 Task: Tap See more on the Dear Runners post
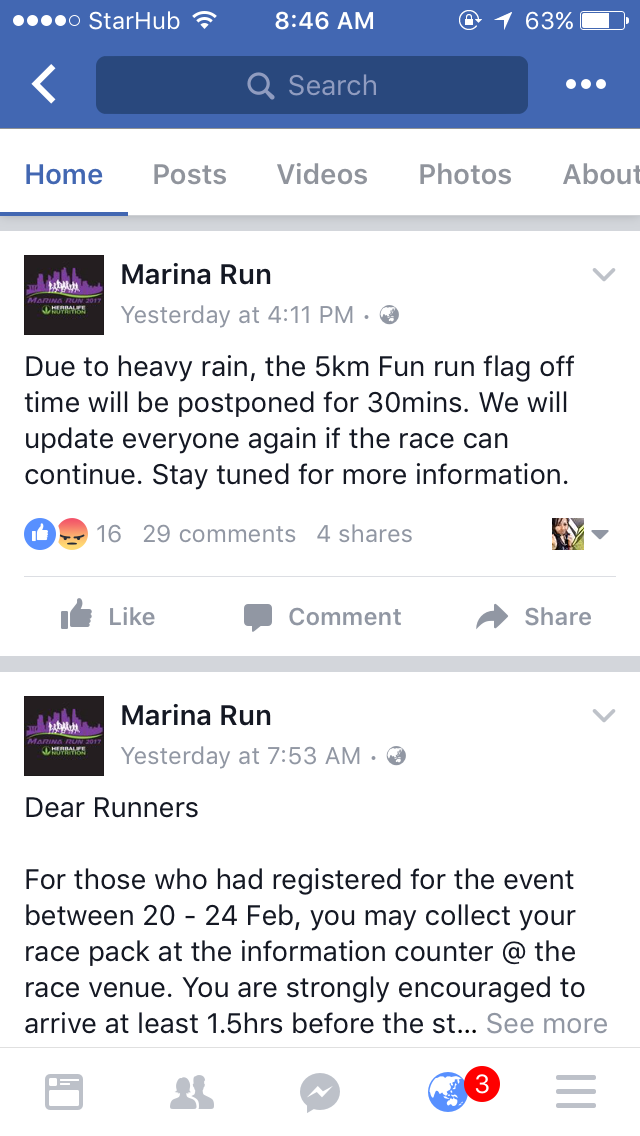point(547,1024)
